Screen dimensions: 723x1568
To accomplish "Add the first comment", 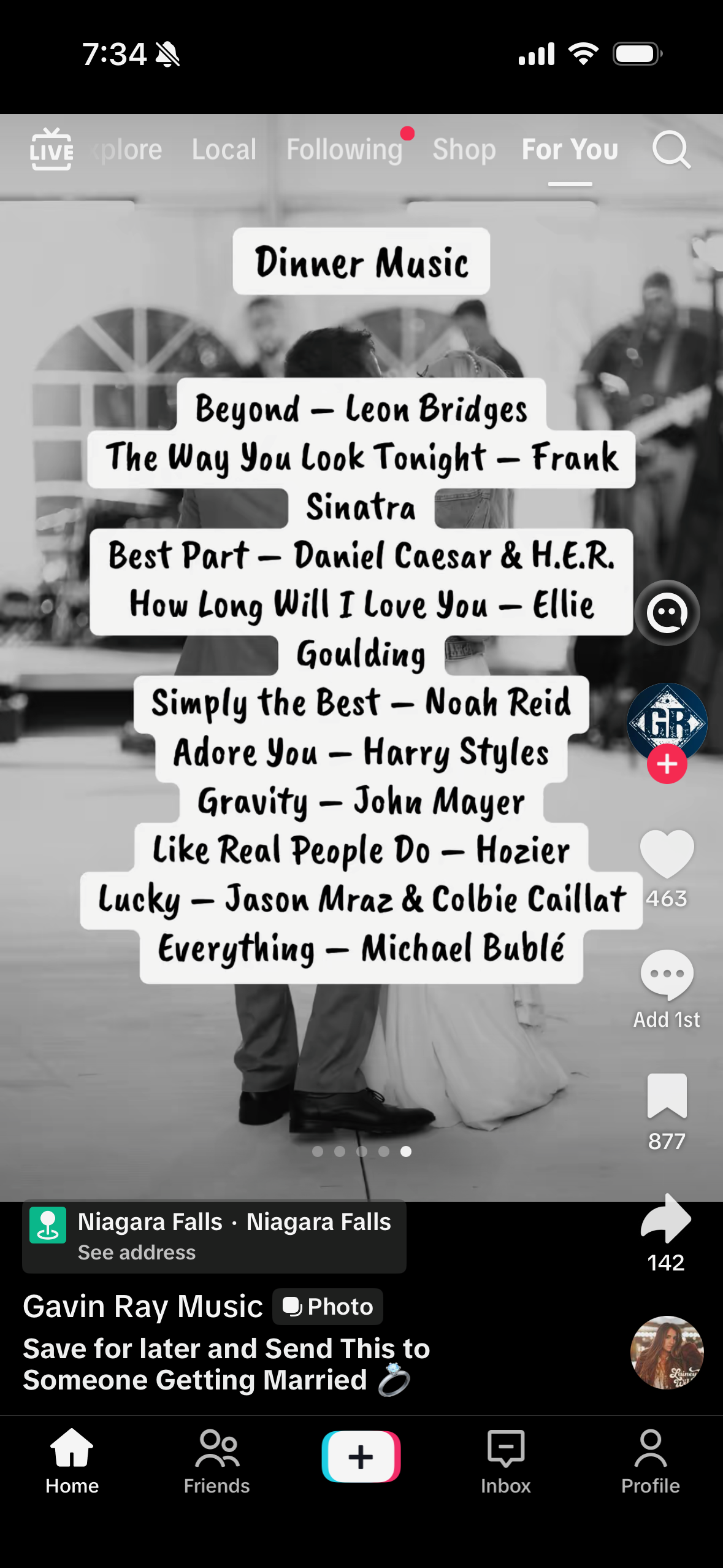I will pos(667,975).
